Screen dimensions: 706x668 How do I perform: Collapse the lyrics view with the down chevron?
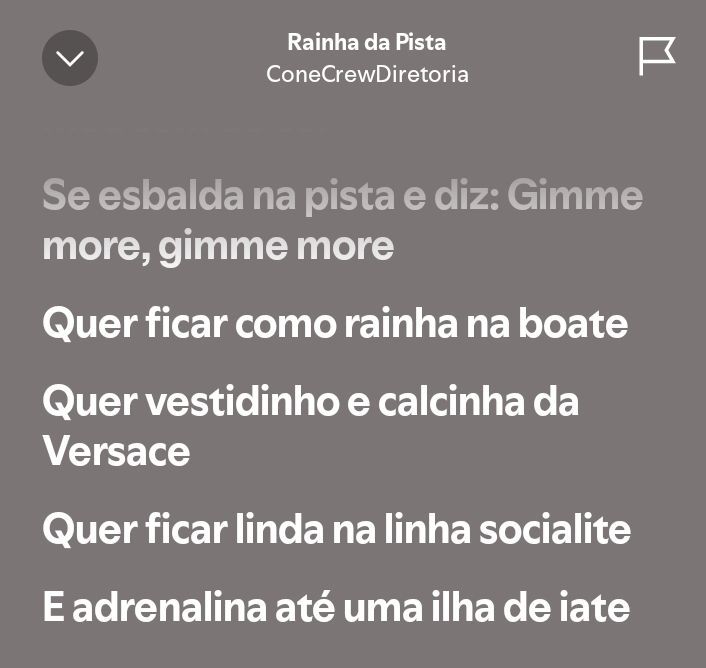click(70, 58)
